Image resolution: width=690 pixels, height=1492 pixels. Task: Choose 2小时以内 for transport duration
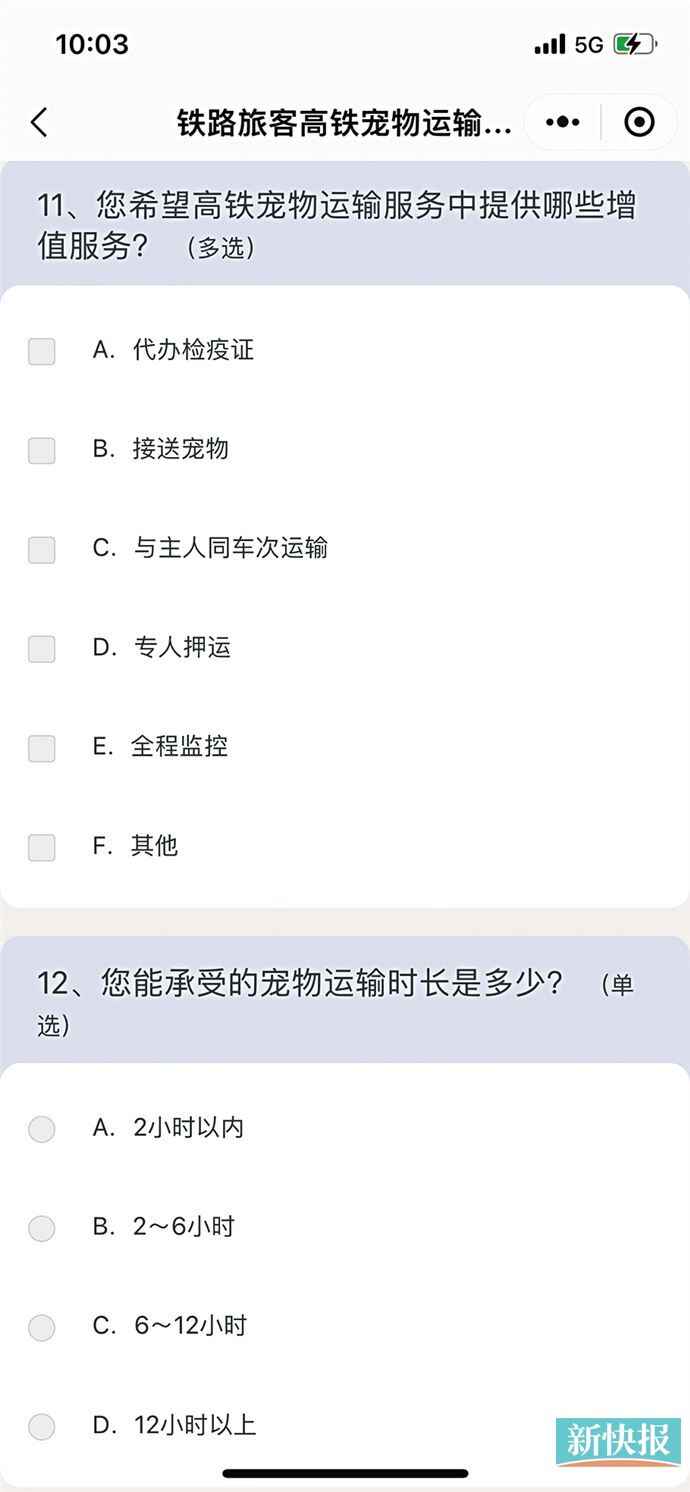(42, 1129)
